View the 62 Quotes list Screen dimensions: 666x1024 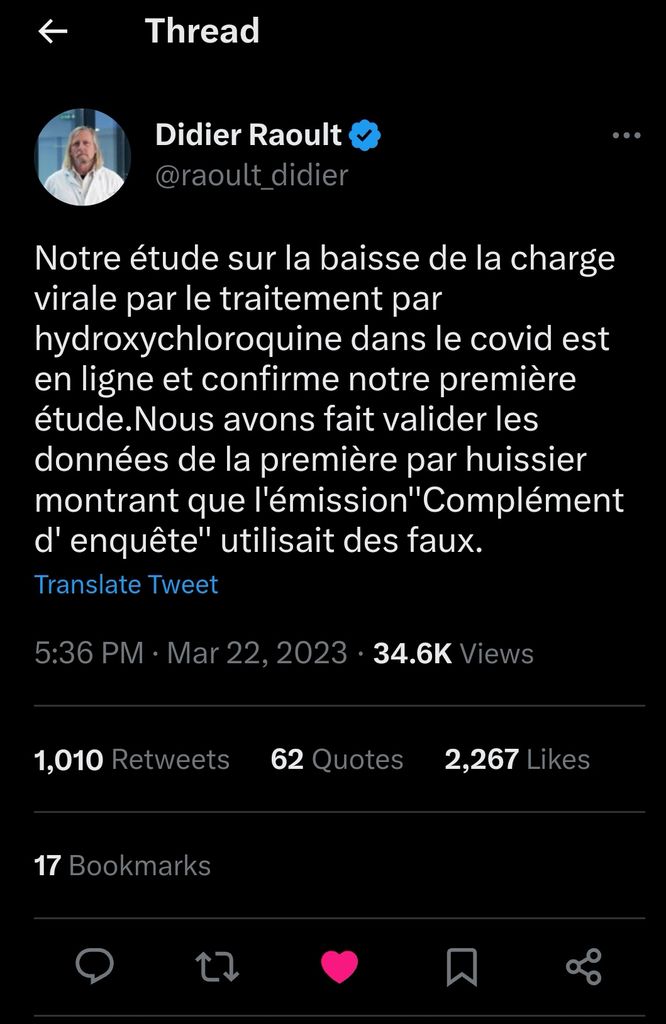pyautogui.click(x=337, y=760)
